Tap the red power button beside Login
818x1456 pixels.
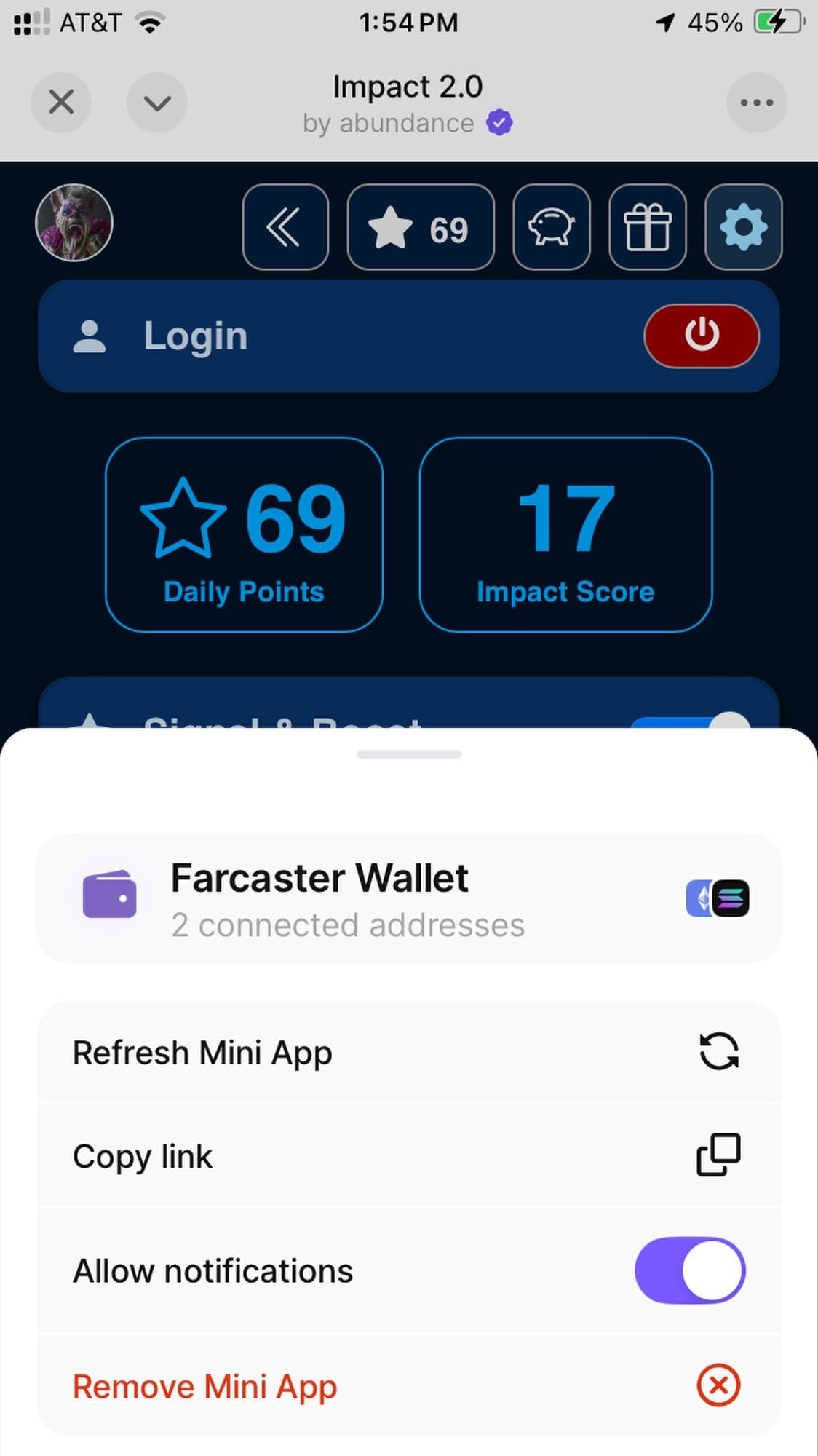[702, 336]
